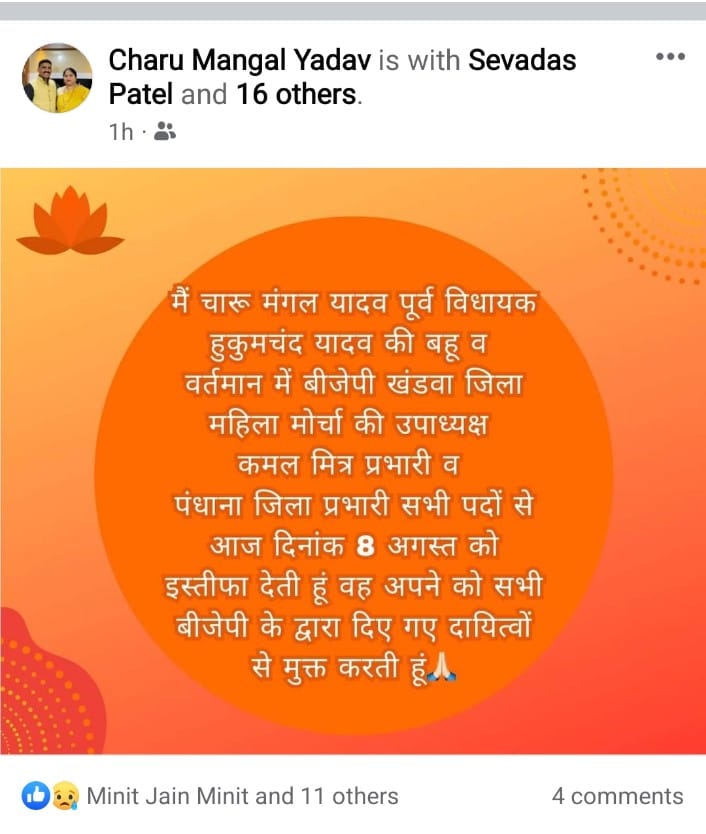The image size is (706, 834).
Task: Visit Charu Mangal Yadav's profile name link
Action: pyautogui.click(x=240, y=60)
